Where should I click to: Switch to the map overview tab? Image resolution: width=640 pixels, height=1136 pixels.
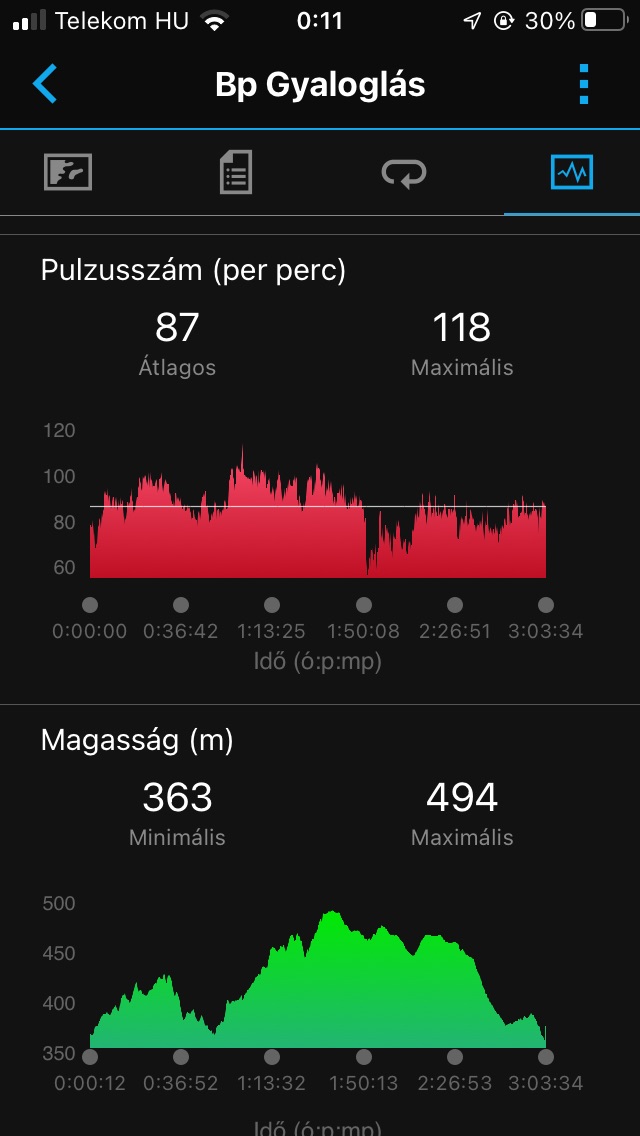pos(68,173)
